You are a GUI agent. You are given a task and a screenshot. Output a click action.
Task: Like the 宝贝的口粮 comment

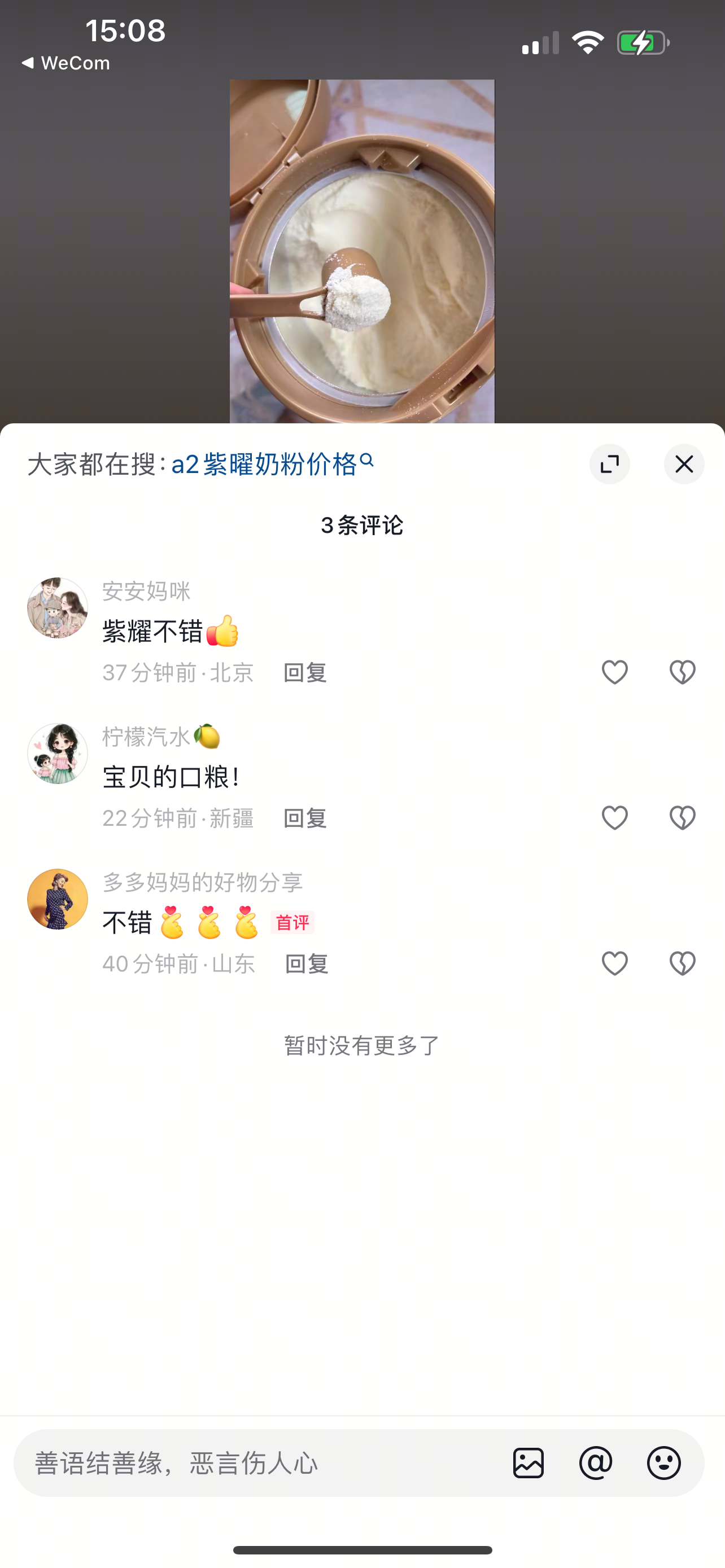point(615,817)
